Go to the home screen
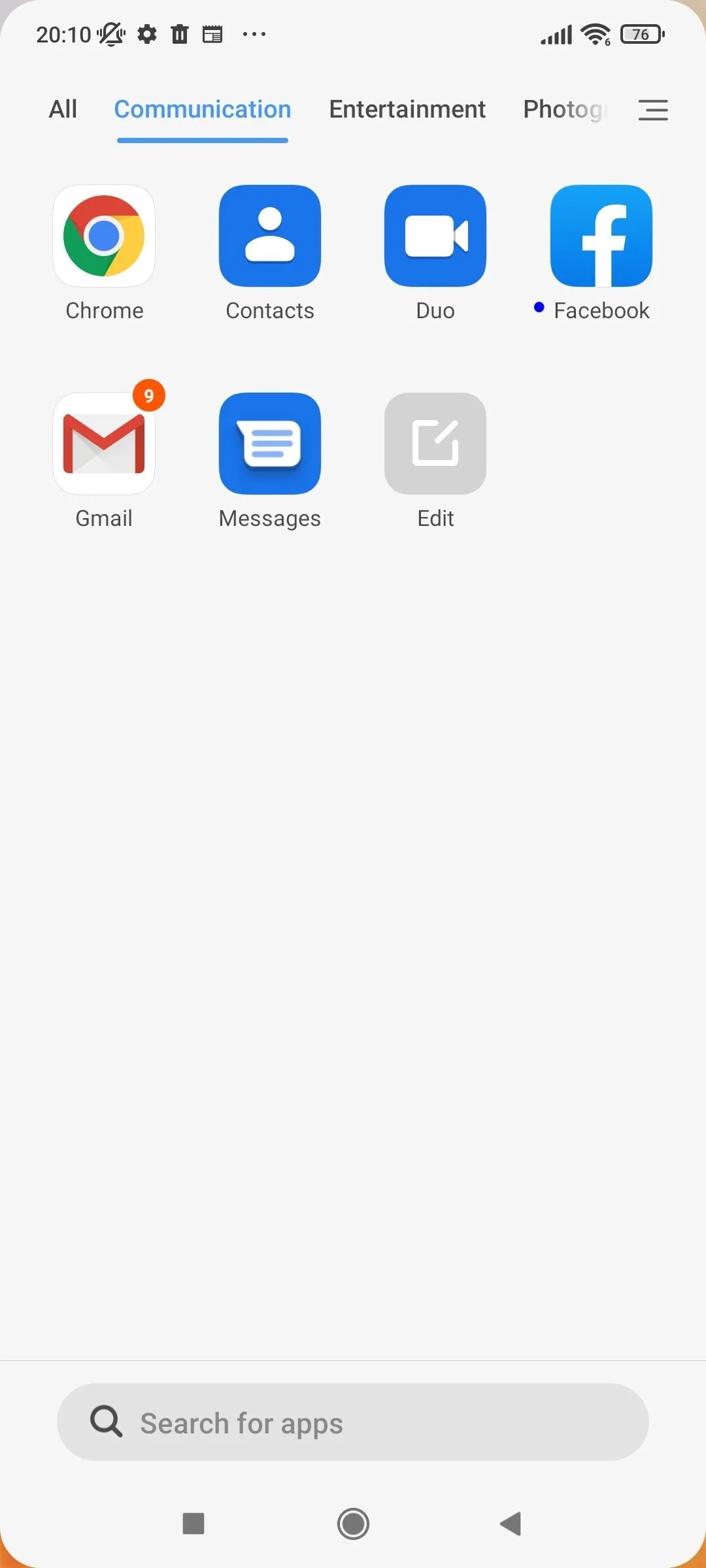Viewport: 706px width, 1568px height. [353, 1524]
